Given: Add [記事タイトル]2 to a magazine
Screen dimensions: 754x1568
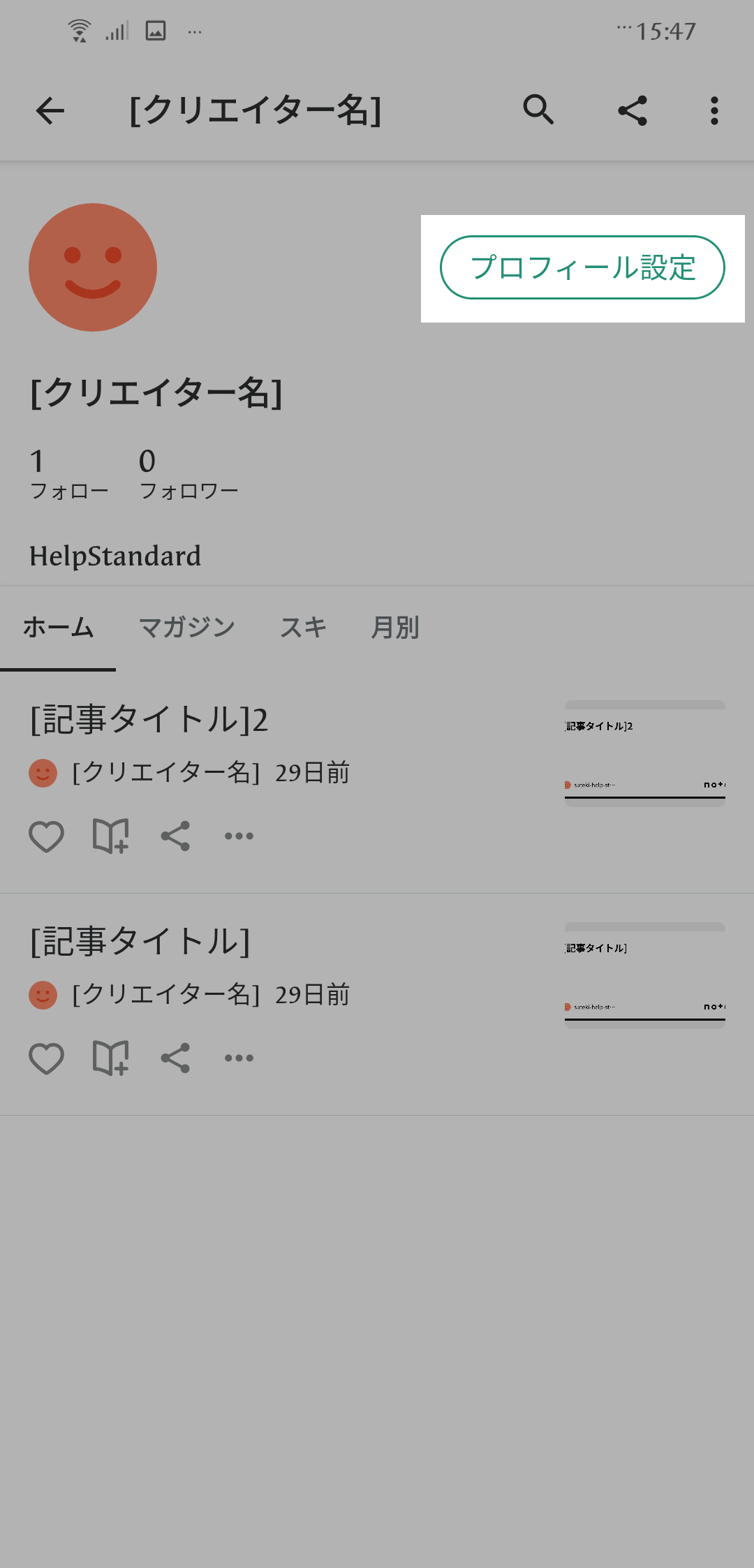Looking at the screenshot, I should (111, 836).
